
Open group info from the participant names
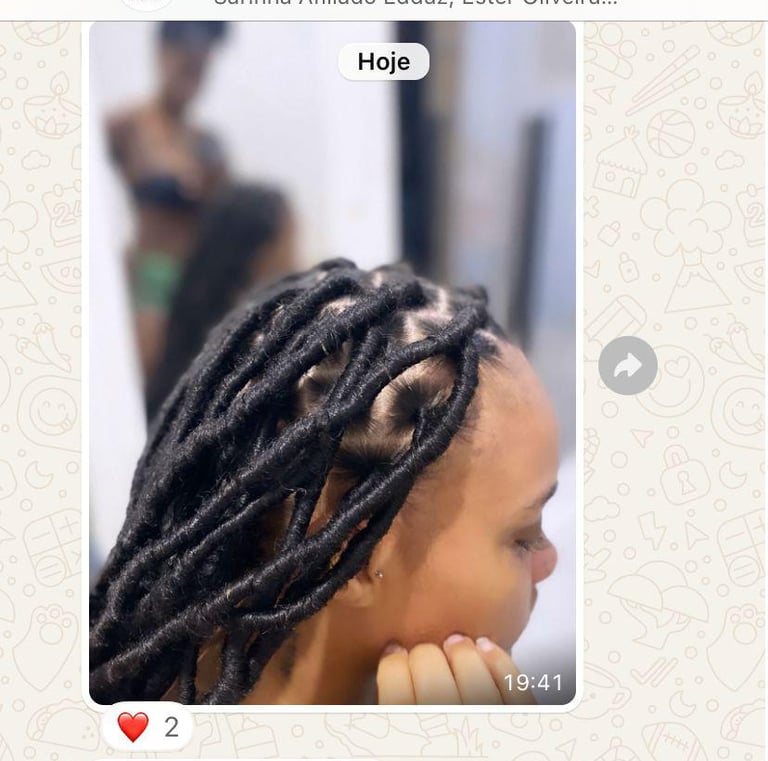coord(415,4)
